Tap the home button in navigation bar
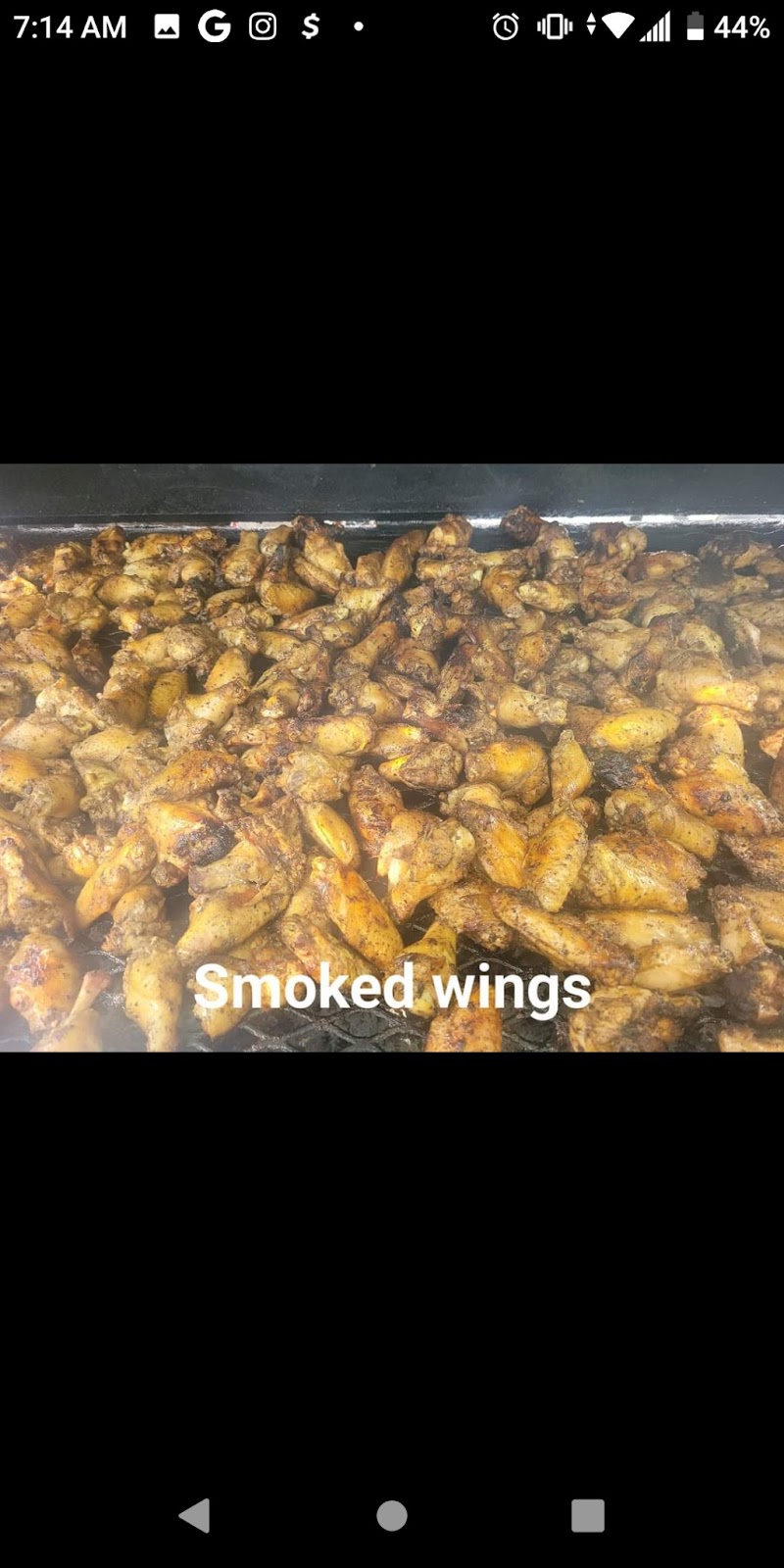 392,1515
